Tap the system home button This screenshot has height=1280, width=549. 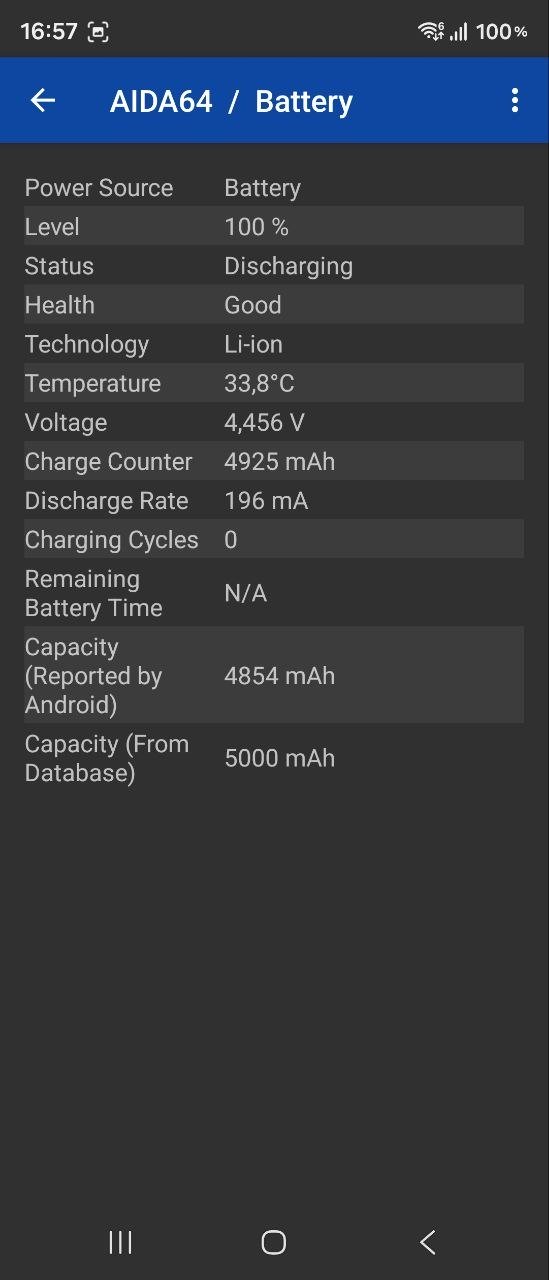coord(273,1242)
